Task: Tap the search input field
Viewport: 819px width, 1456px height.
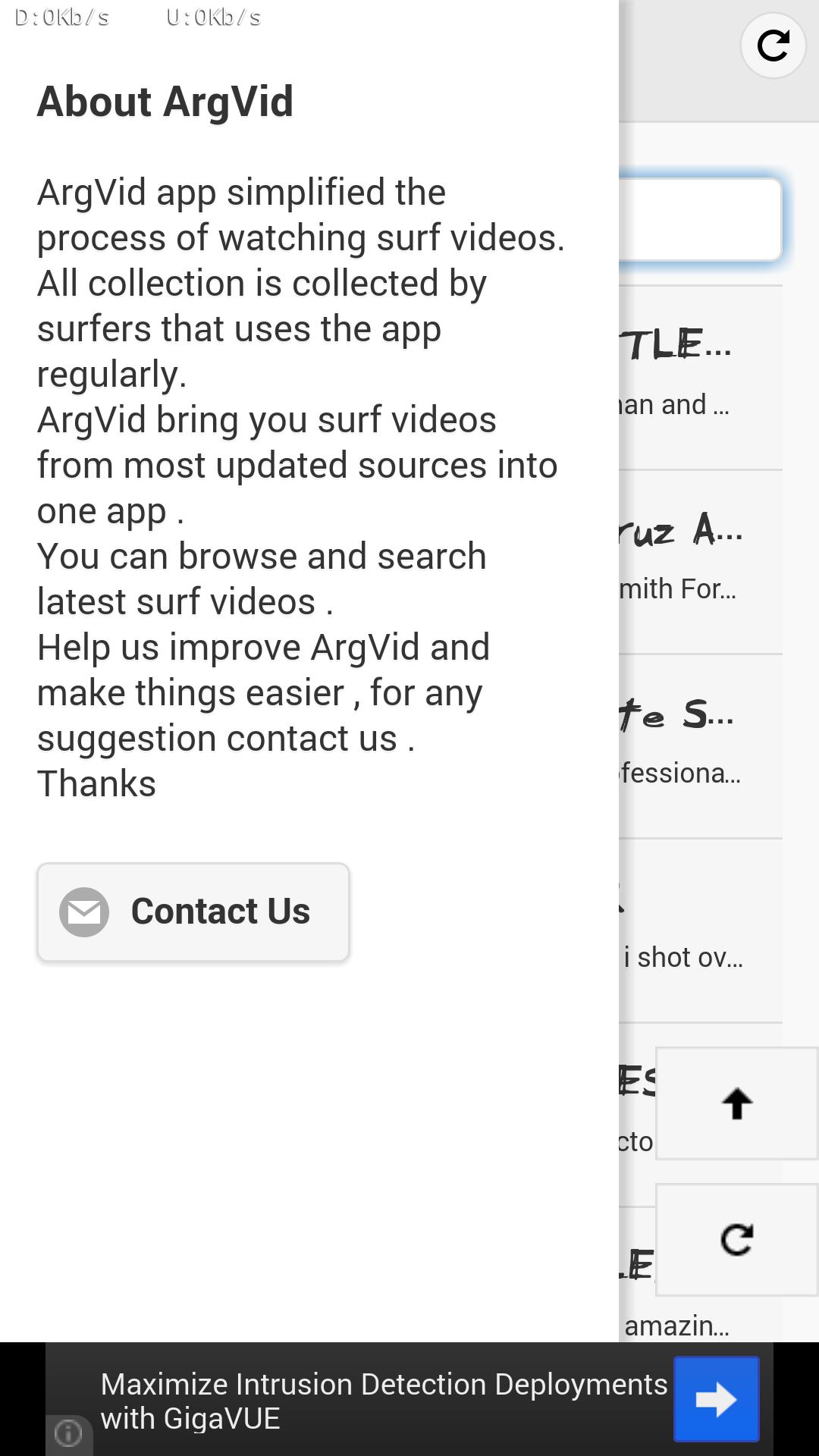Action: coord(705,219)
